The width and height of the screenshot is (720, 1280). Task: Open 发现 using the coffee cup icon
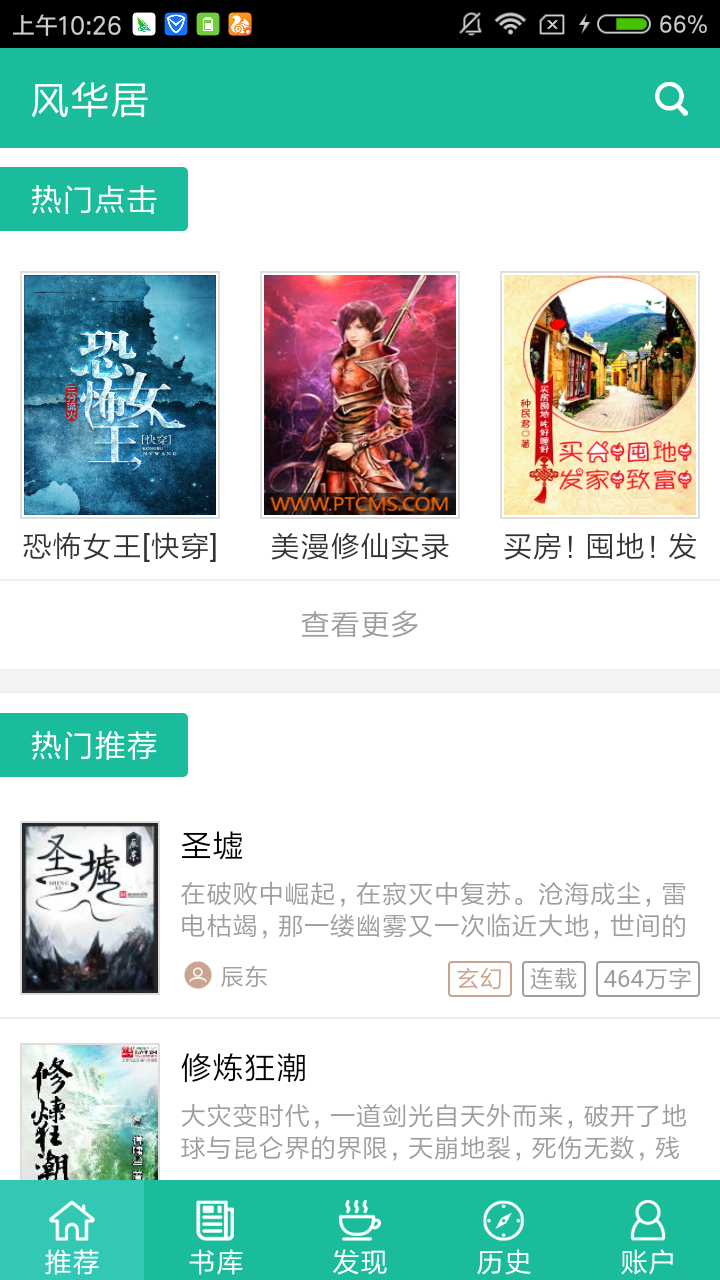[360, 1230]
